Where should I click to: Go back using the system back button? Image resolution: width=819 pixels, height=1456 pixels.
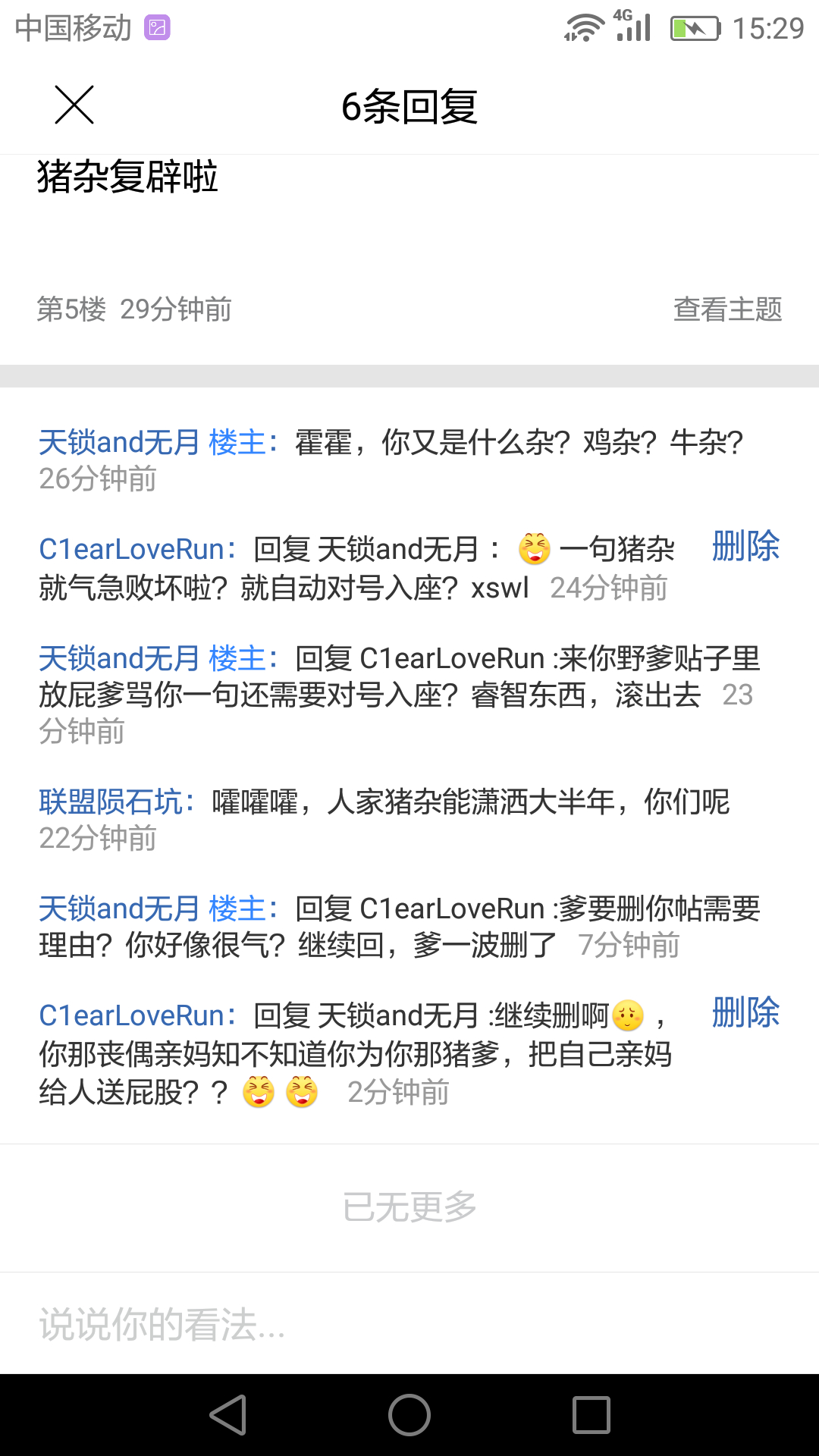[228, 1415]
